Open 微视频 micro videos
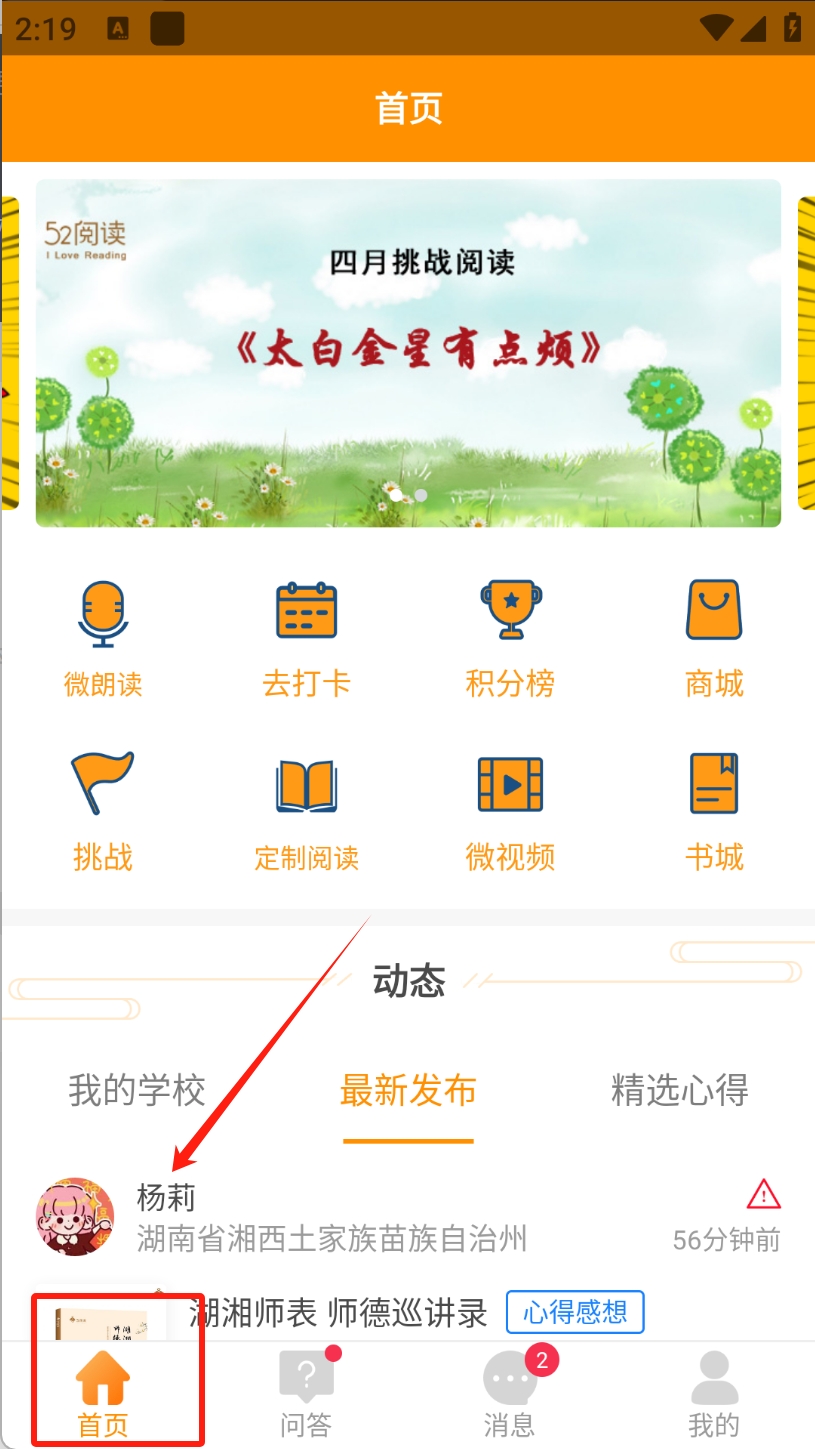The image size is (815, 1449). point(510,810)
